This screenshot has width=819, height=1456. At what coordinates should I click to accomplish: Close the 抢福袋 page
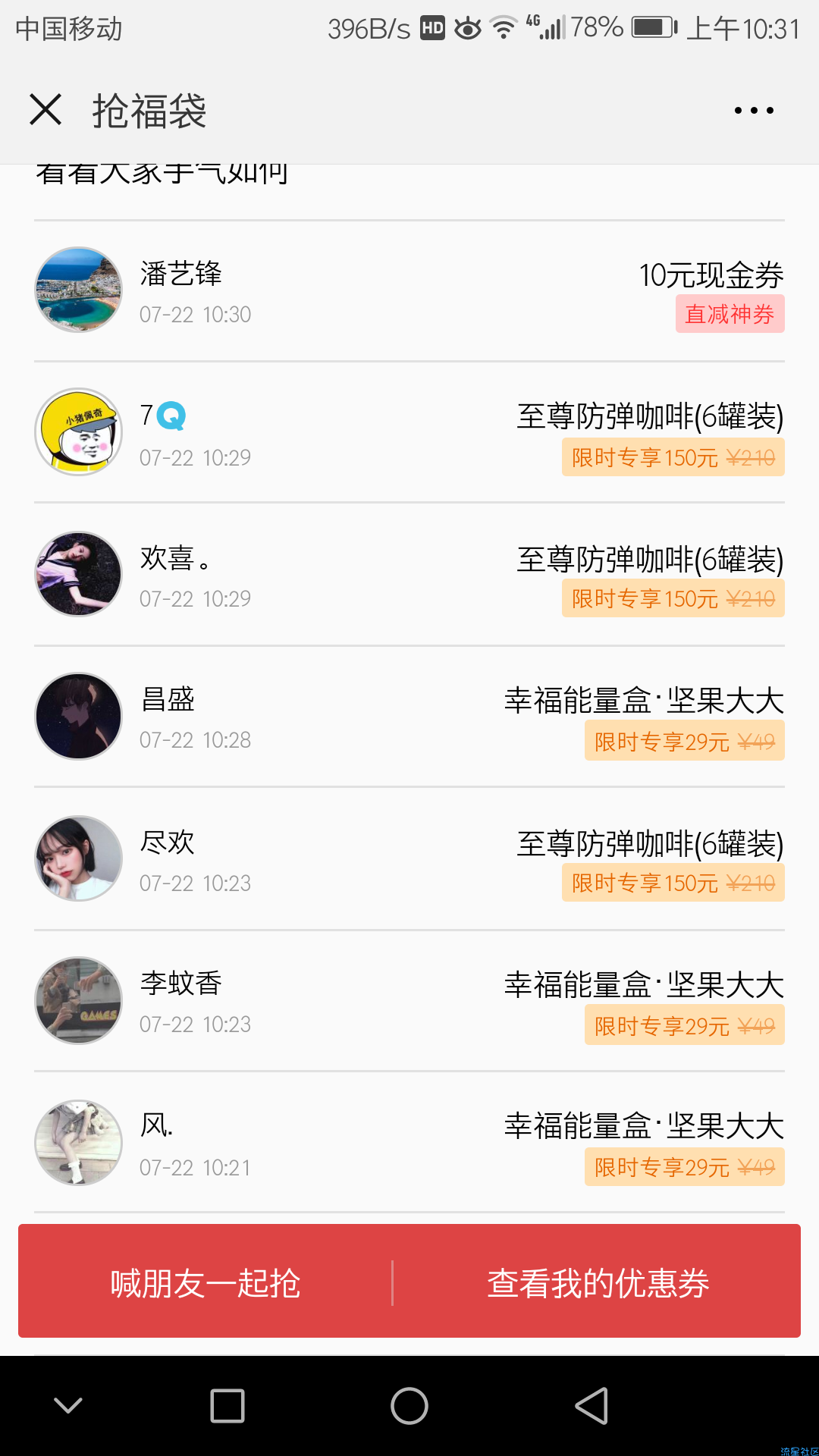tap(45, 110)
